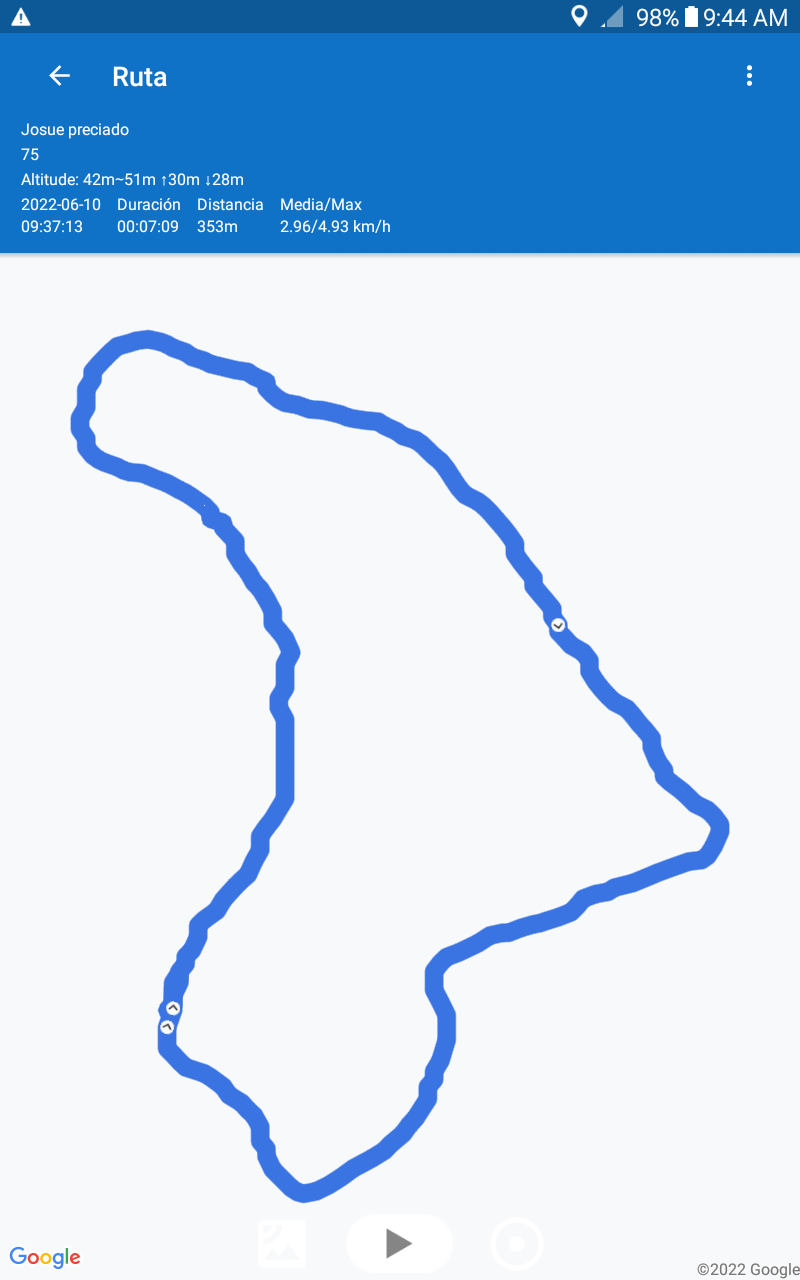The width and height of the screenshot is (800, 1280).
Task: Go back from the Ruta screen
Action: click(60, 76)
